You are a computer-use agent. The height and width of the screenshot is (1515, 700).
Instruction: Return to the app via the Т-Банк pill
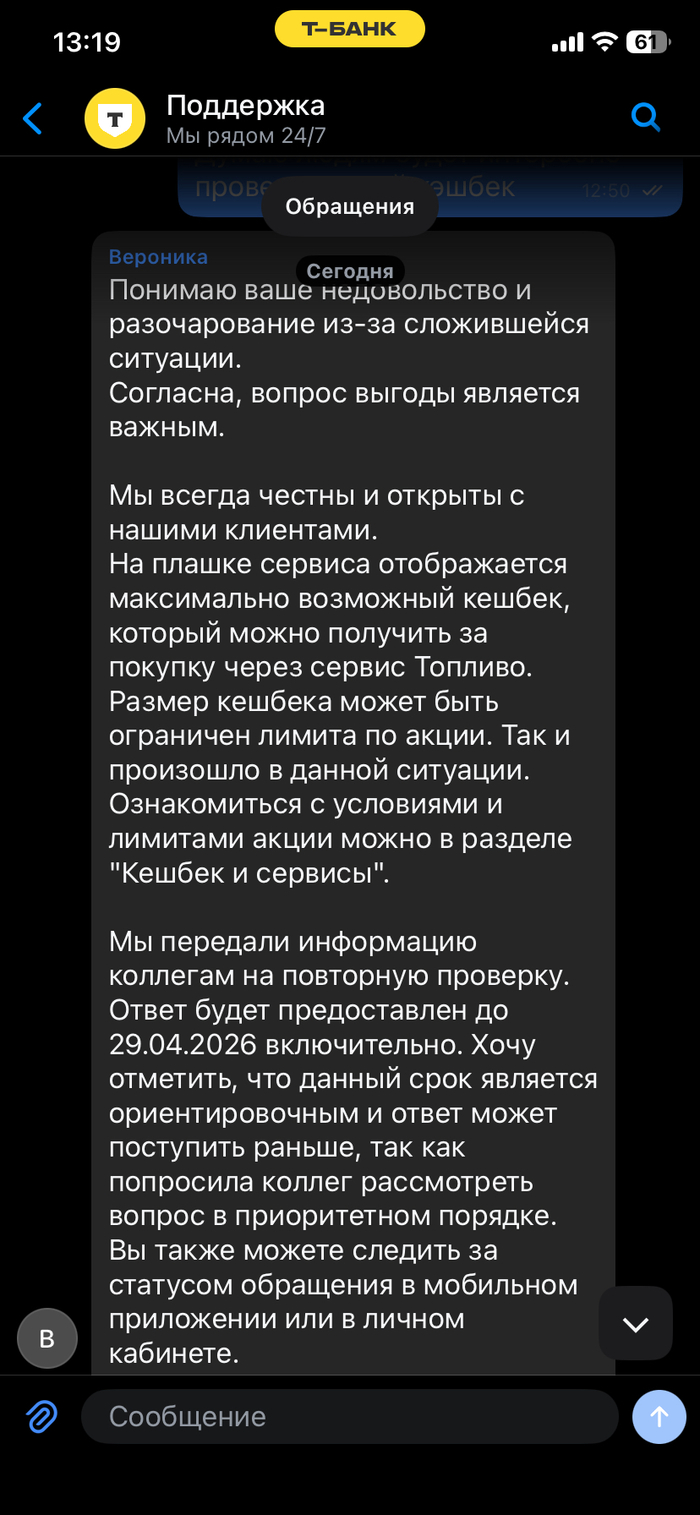tap(349, 30)
